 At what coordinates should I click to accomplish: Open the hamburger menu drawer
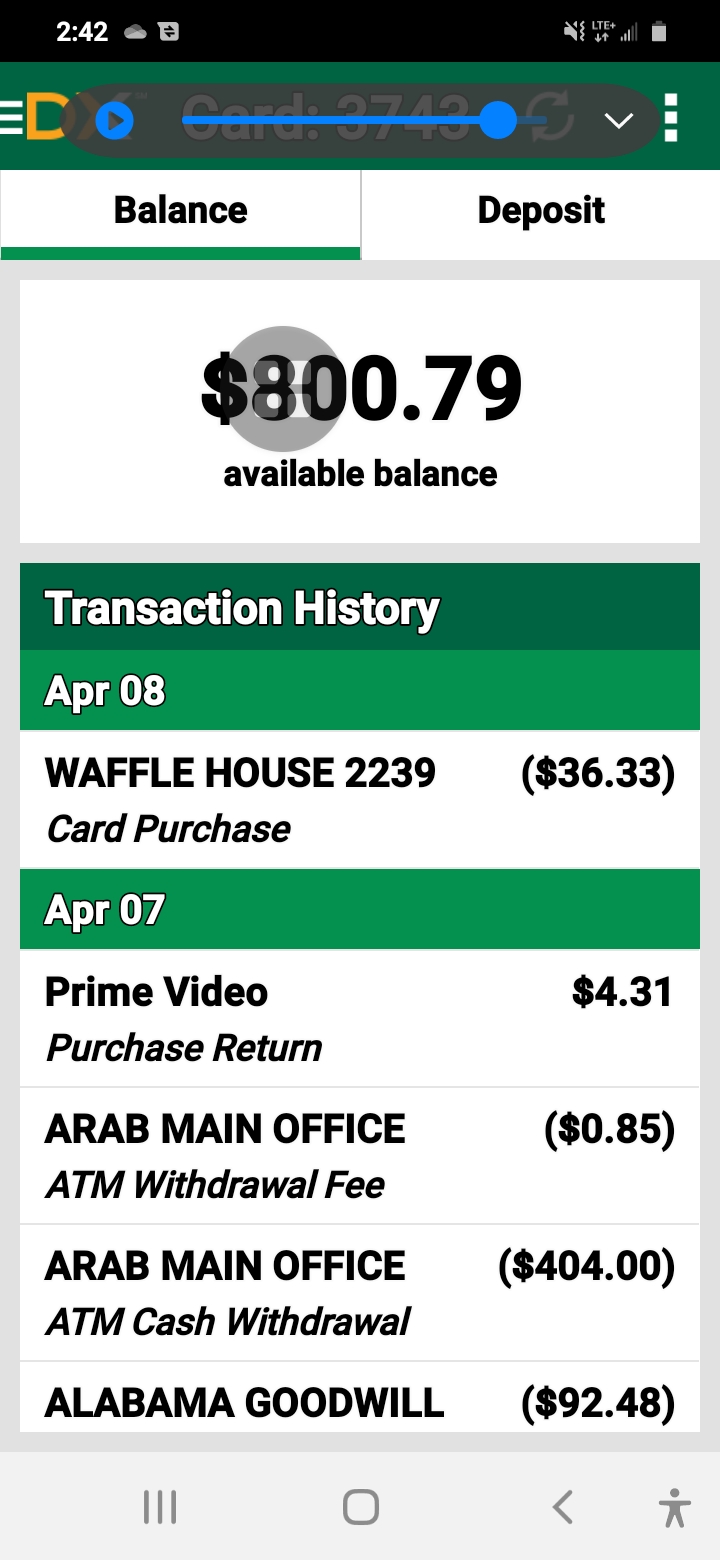[12, 118]
